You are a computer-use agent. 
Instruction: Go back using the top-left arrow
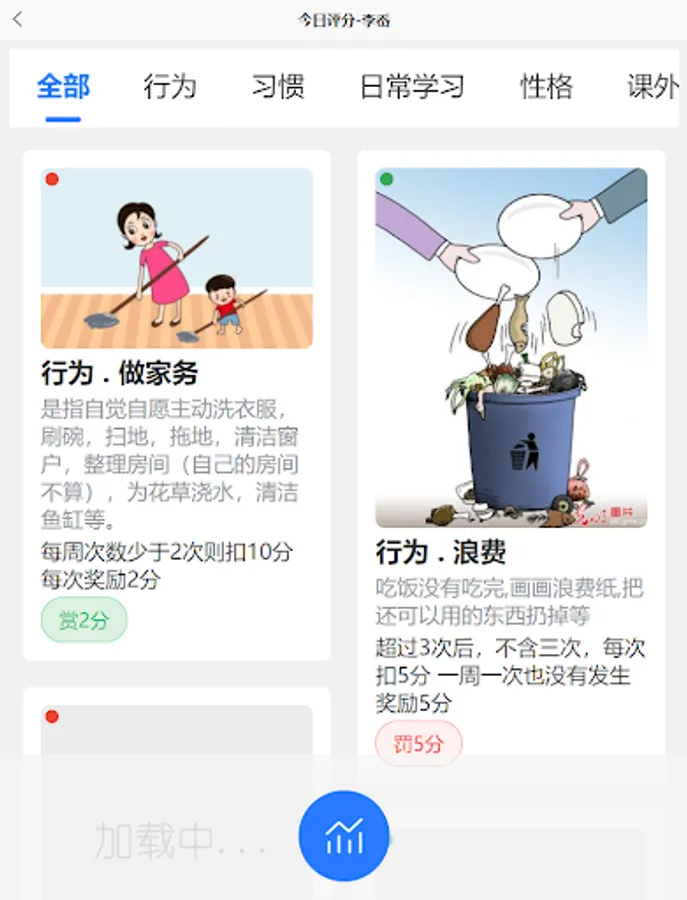click(18, 20)
